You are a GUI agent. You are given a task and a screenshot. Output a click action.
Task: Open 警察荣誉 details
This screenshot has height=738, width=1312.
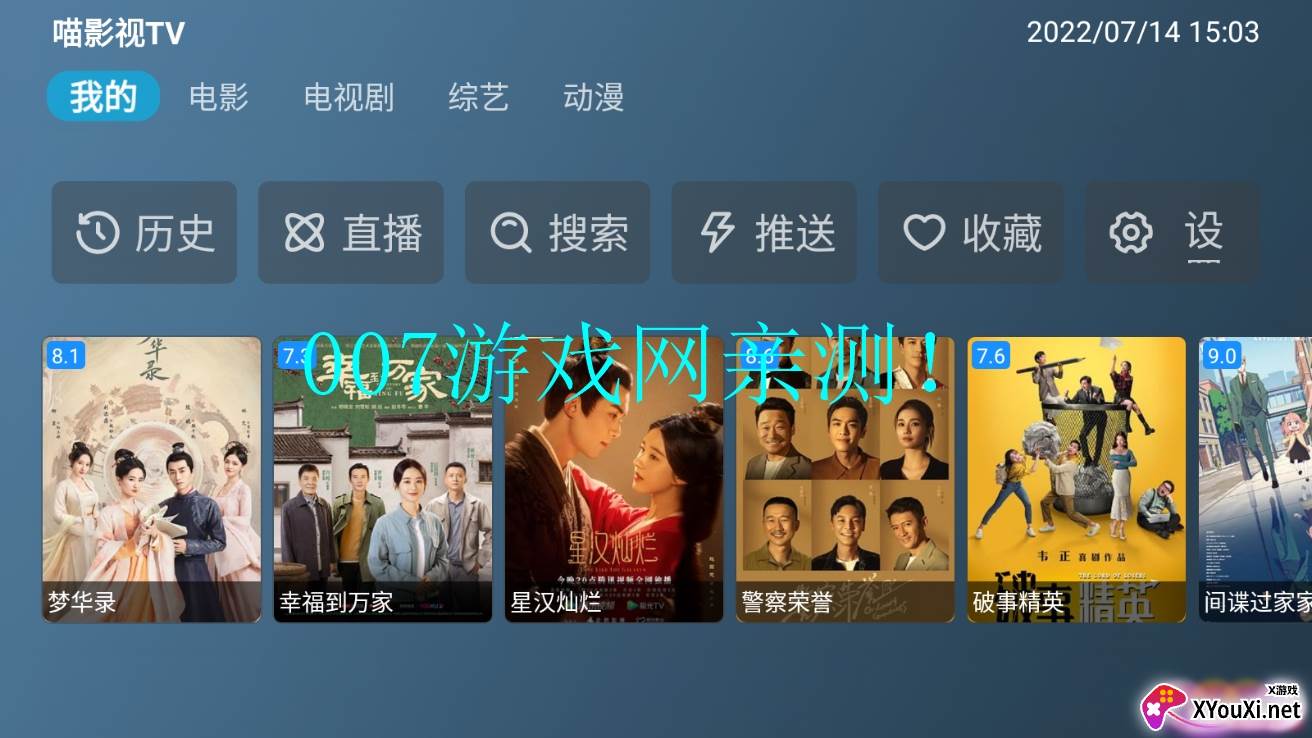pos(845,479)
